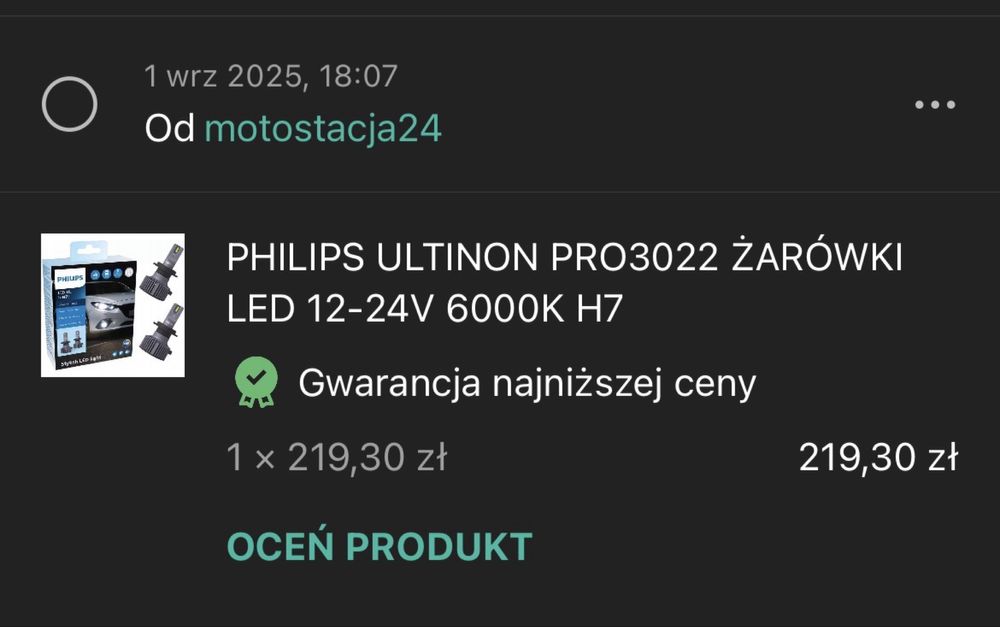Tap OCEŃ PRODUKT to rate product
Image resolution: width=1000 pixels, height=627 pixels.
[379, 546]
